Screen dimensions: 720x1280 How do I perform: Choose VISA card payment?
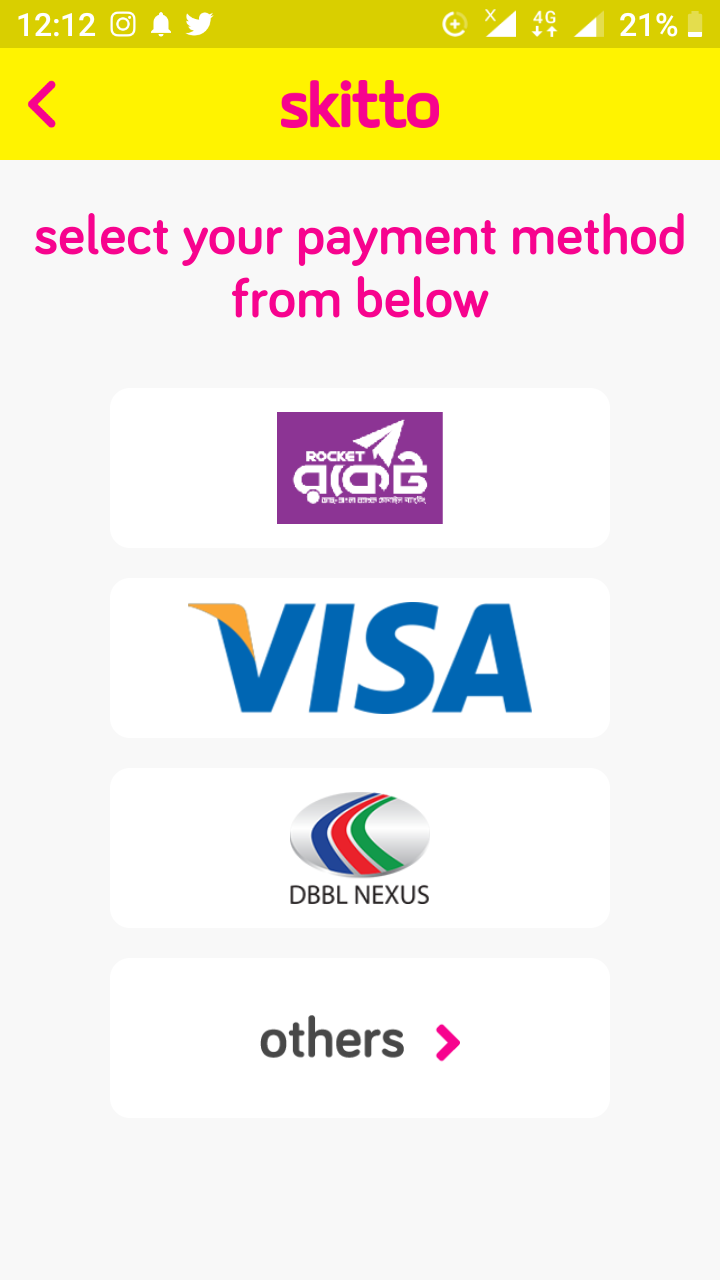click(x=360, y=658)
